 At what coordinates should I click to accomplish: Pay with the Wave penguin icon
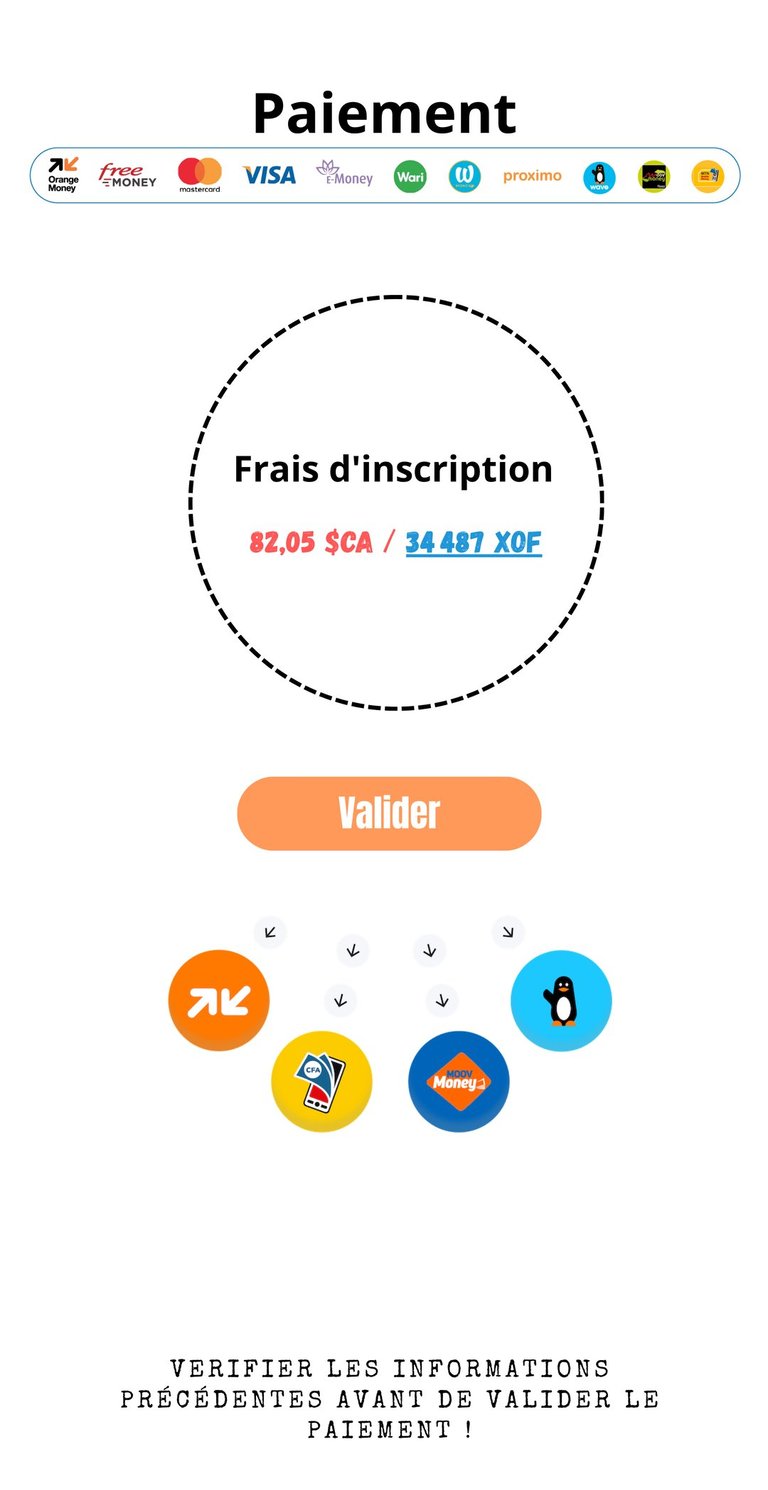(x=561, y=1000)
